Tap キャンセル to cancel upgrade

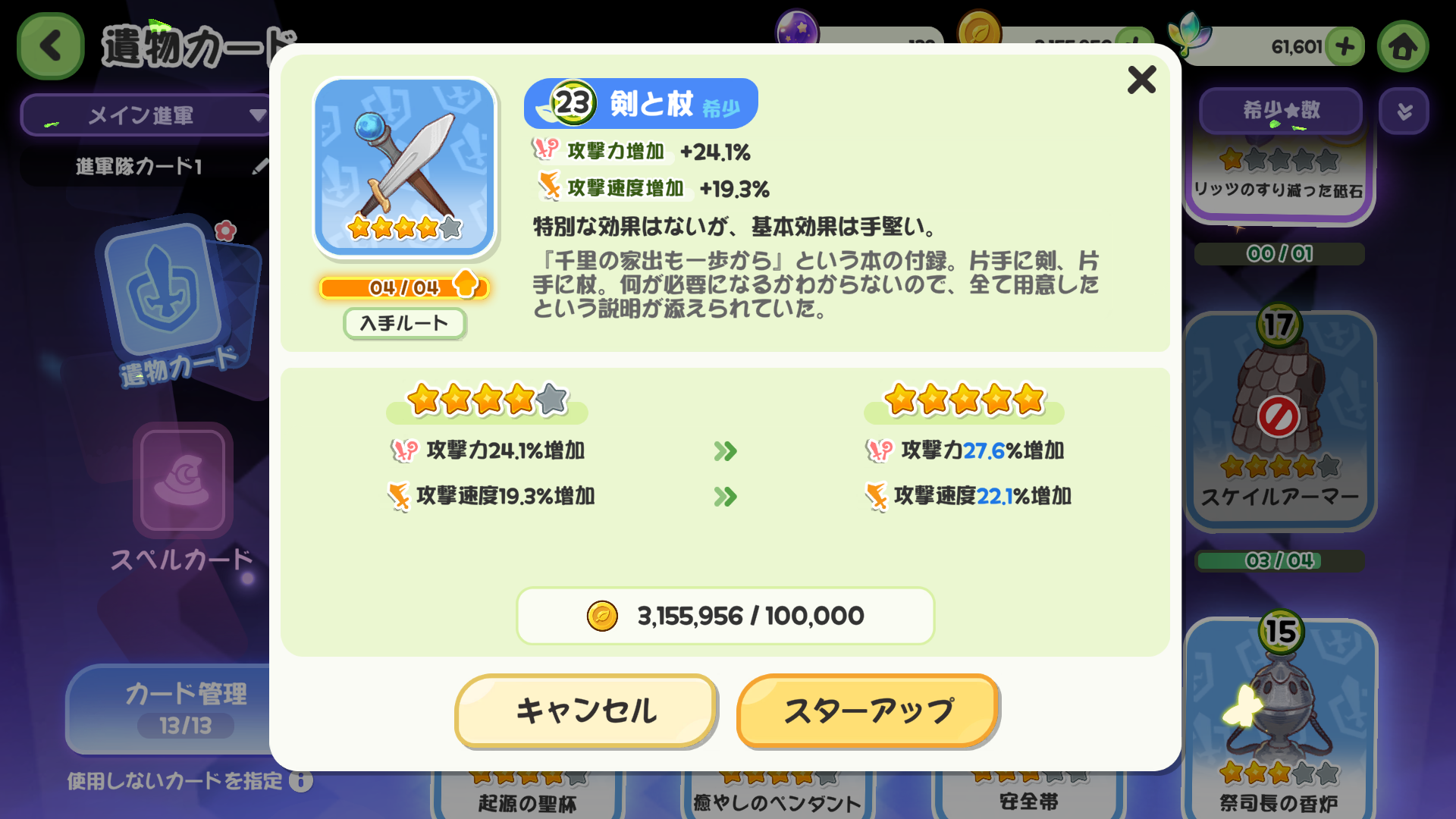tap(585, 711)
